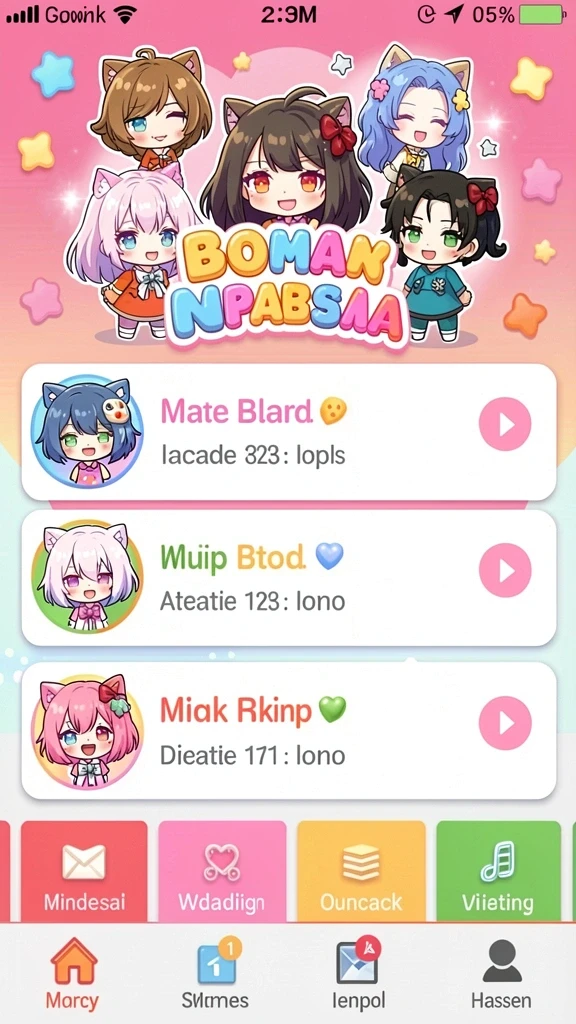Open the Mate Blard card

click(289, 432)
